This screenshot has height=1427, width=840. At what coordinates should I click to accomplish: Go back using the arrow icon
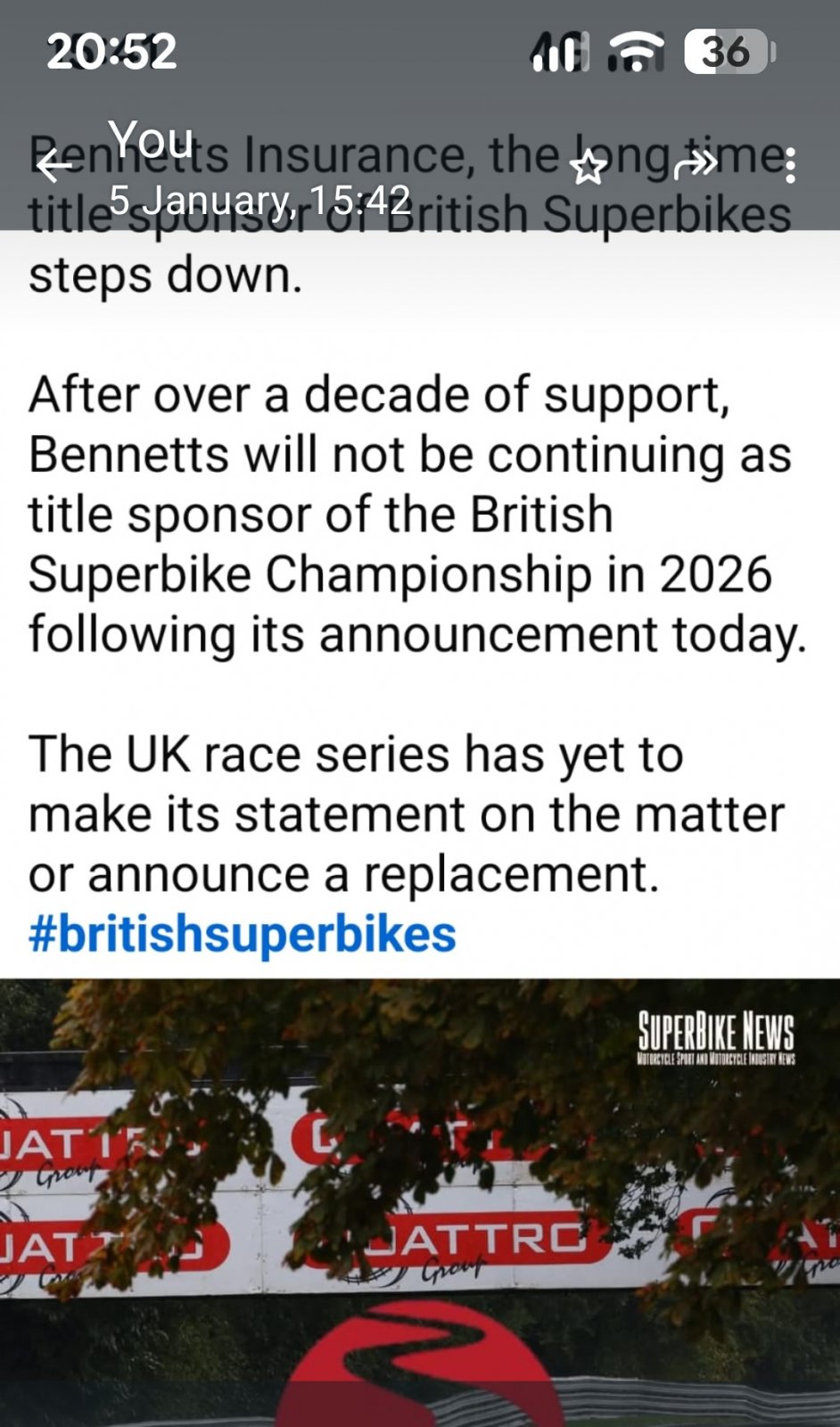pyautogui.click(x=55, y=166)
